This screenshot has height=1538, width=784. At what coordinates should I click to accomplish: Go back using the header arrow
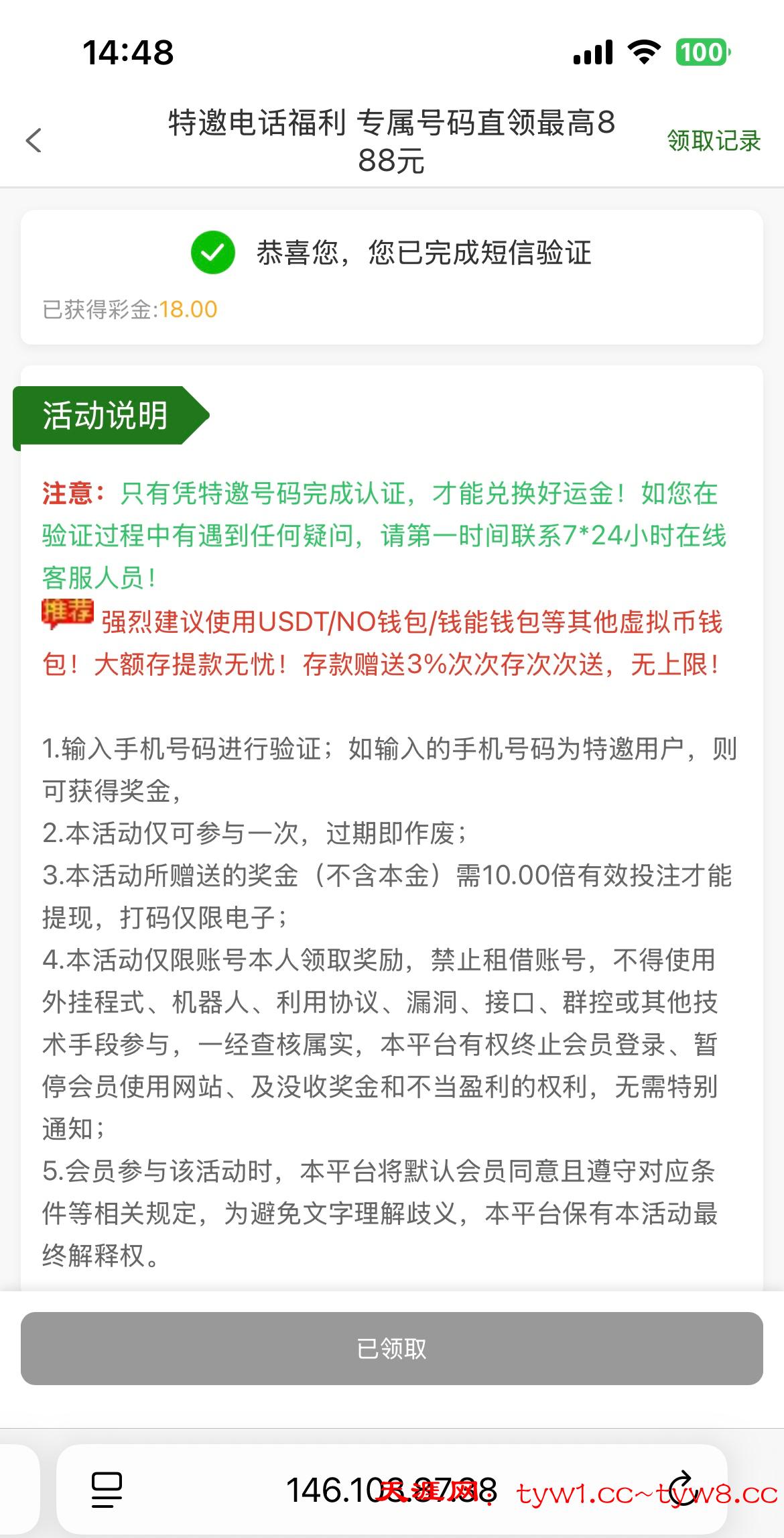[x=34, y=141]
